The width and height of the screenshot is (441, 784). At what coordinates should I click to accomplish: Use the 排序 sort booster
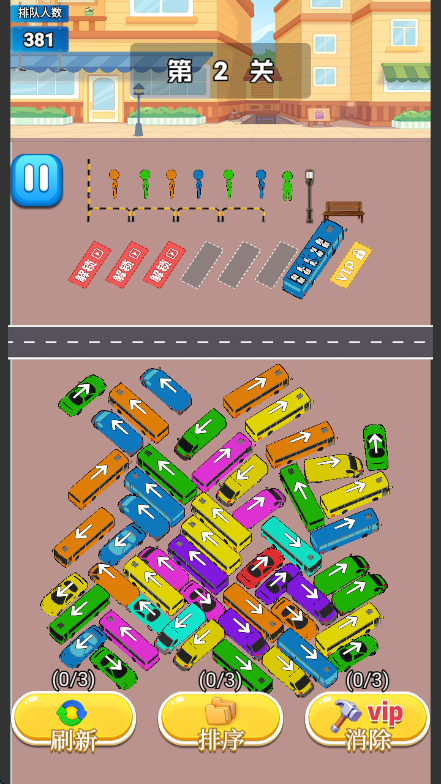220,720
